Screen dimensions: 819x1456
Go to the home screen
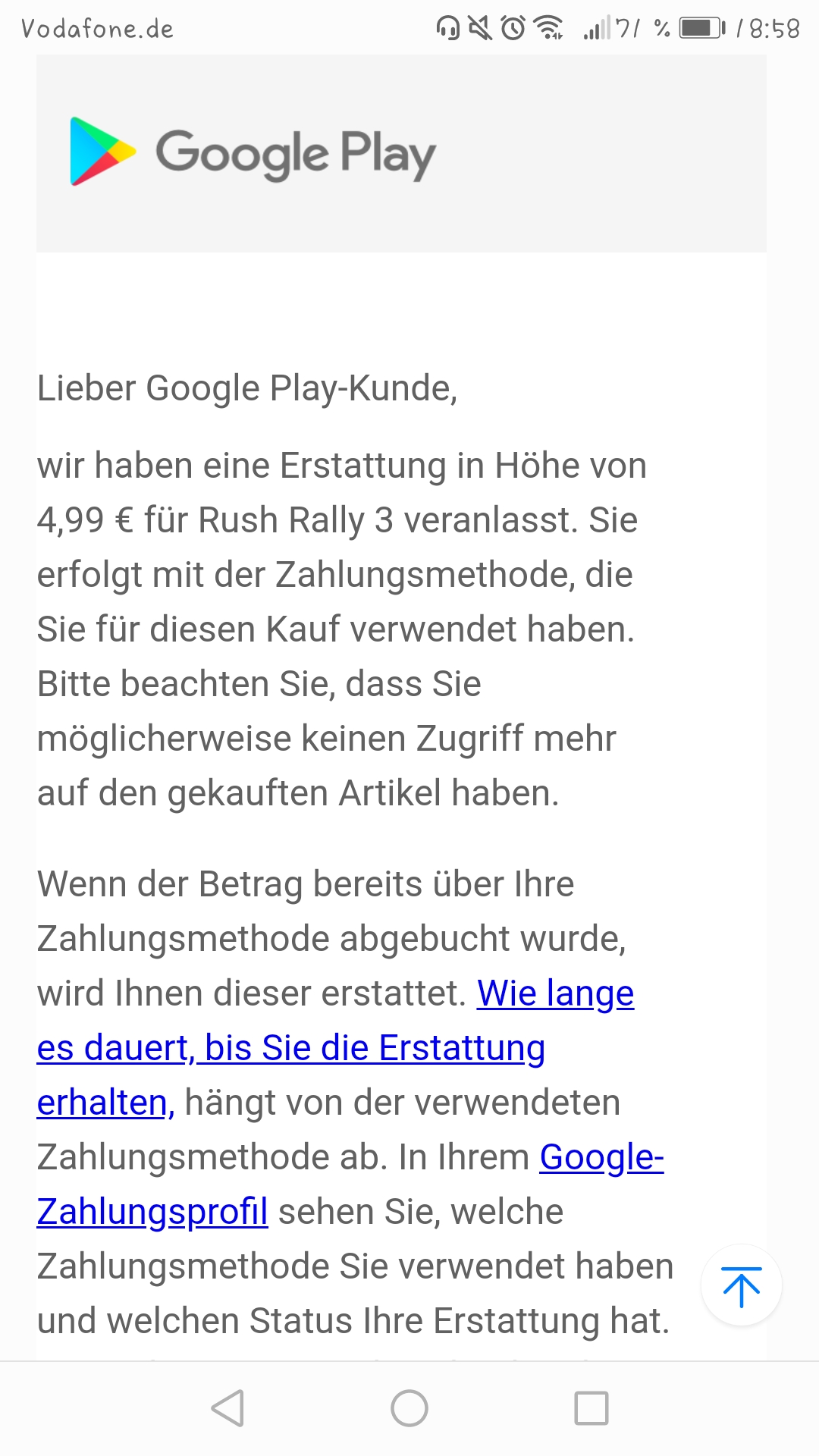click(409, 1408)
